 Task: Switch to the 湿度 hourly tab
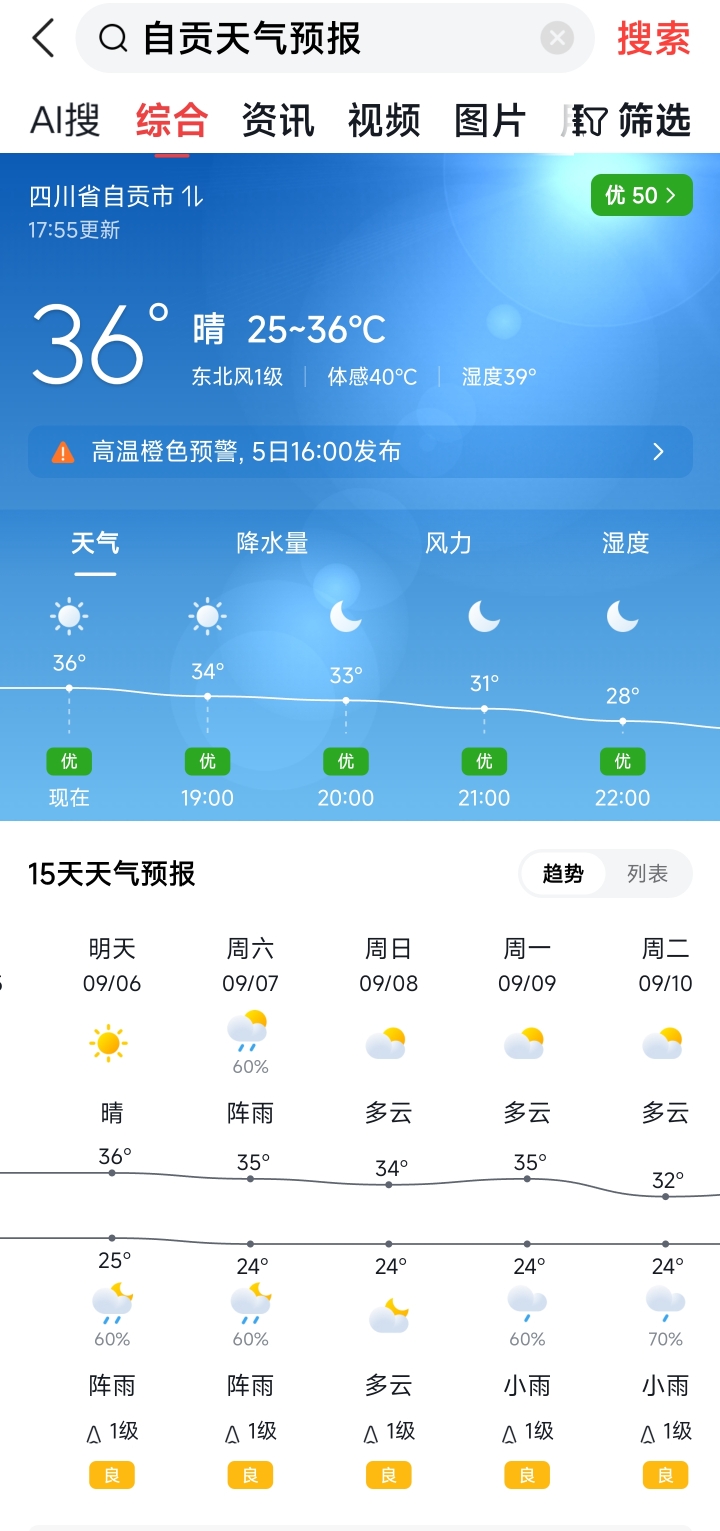point(625,543)
